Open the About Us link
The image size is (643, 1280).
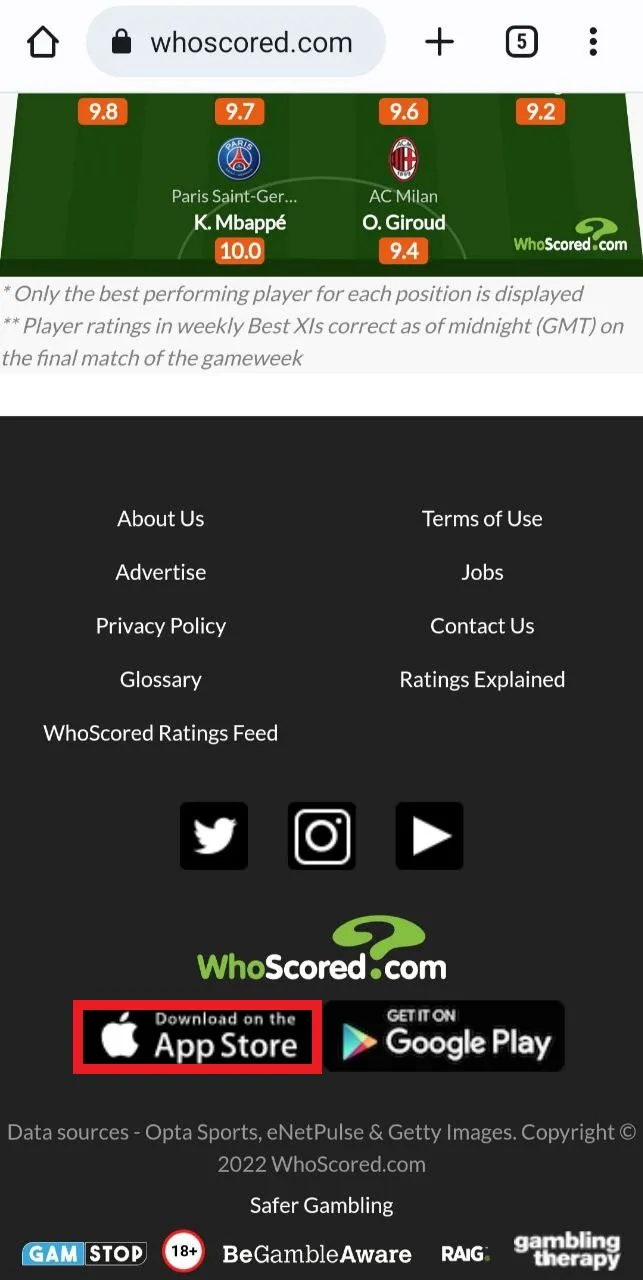(x=160, y=519)
